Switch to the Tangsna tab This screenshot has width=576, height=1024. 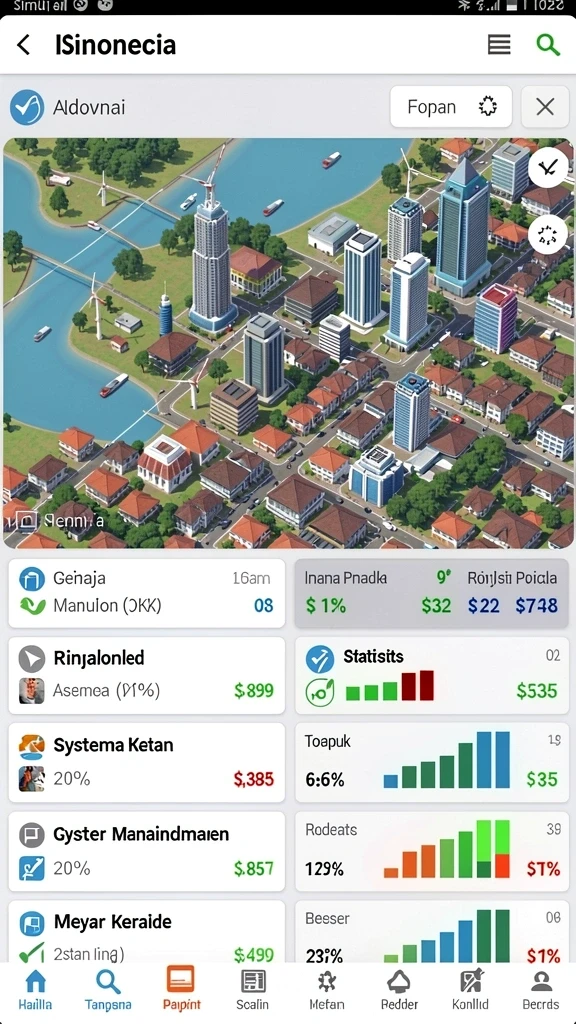pos(108,990)
